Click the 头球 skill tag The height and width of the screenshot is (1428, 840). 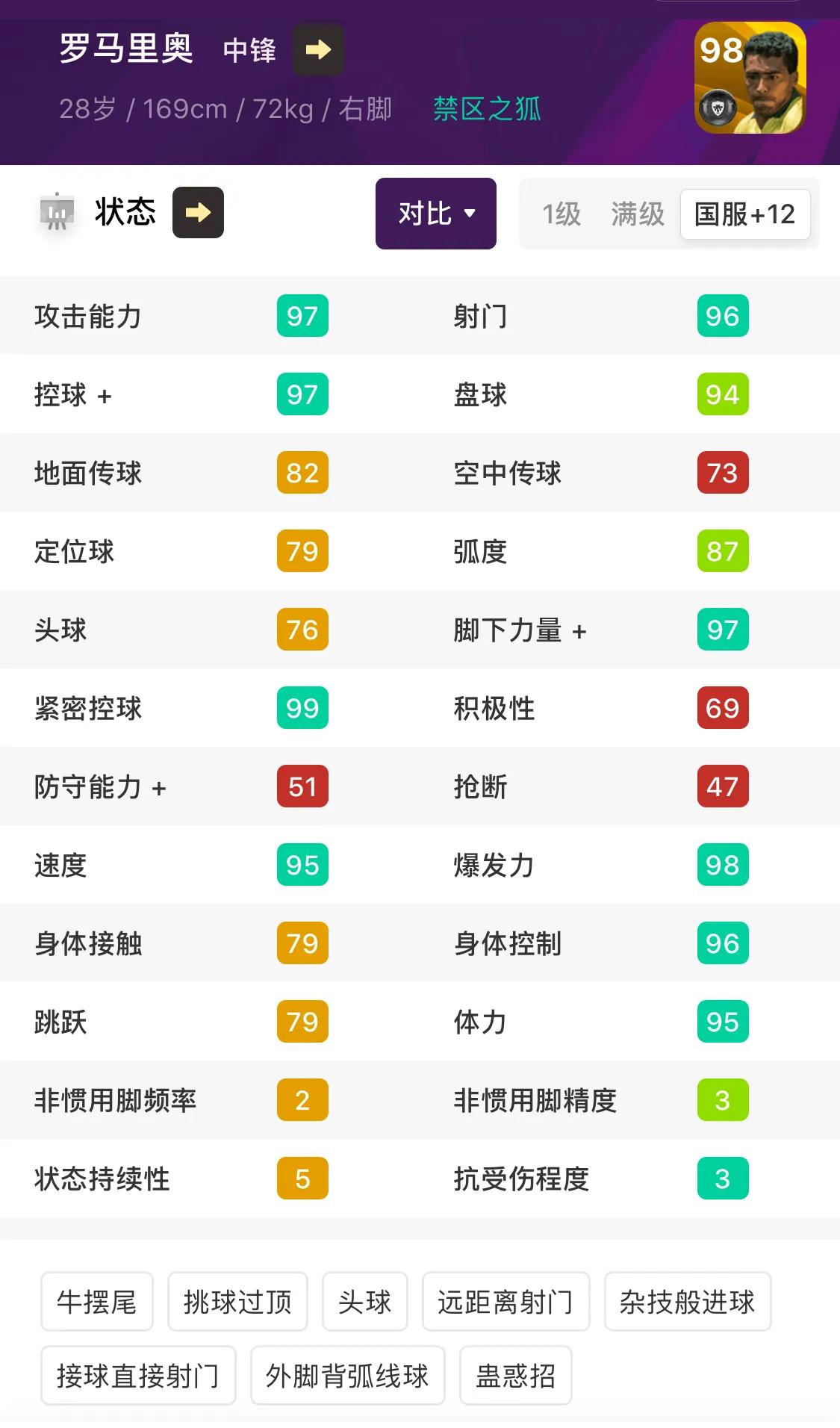[x=364, y=1302]
